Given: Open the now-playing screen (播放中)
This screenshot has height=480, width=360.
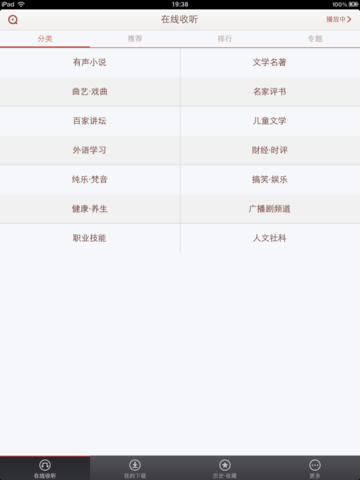Looking at the screenshot, I should [x=338, y=19].
